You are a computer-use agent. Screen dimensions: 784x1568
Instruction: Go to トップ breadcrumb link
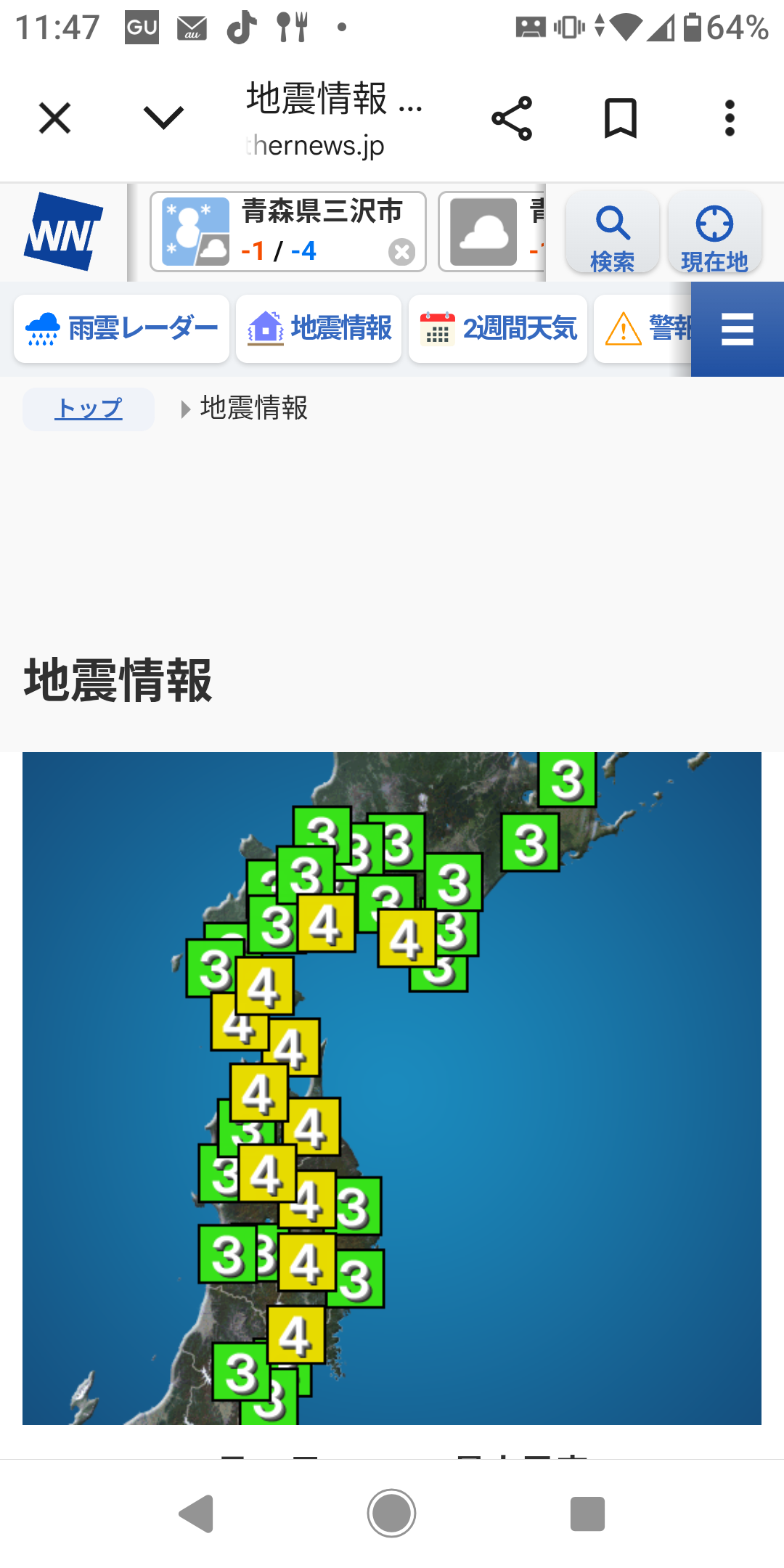89,409
